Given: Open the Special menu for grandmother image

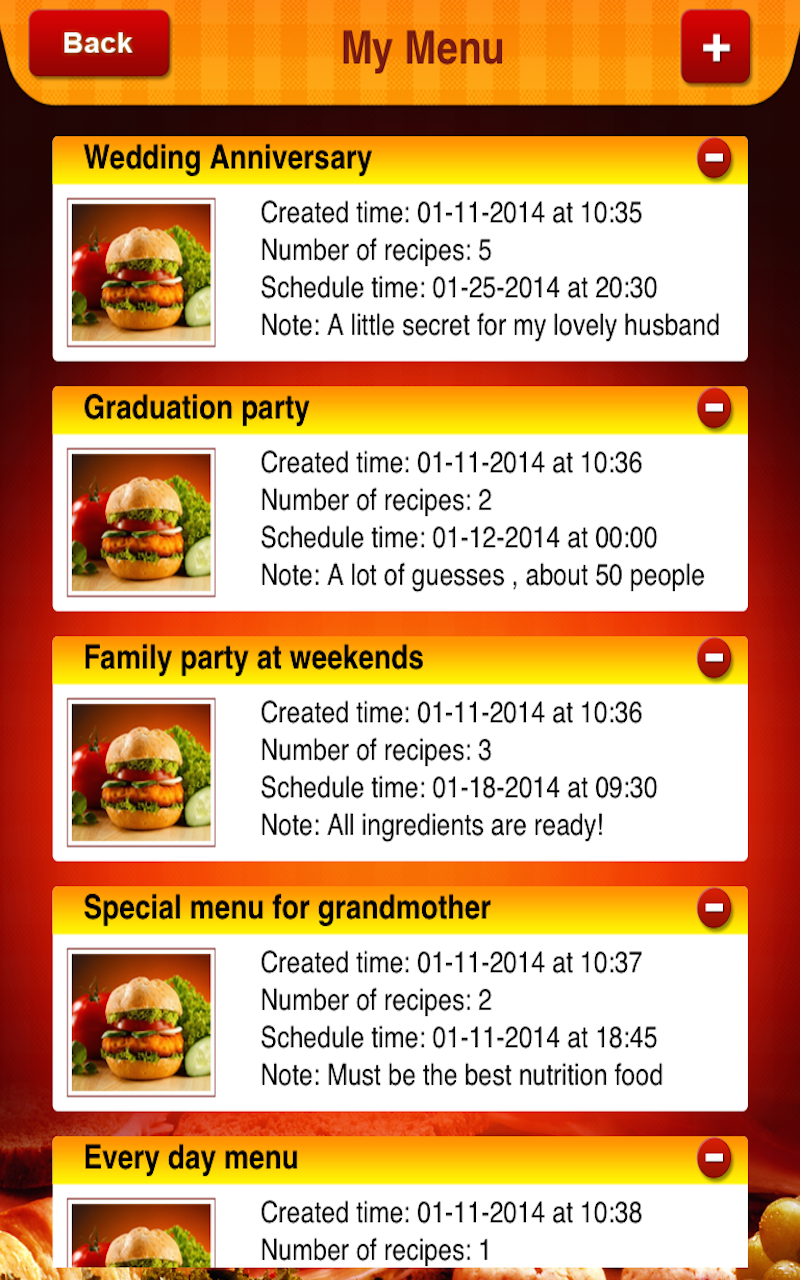Looking at the screenshot, I should (x=140, y=1021).
